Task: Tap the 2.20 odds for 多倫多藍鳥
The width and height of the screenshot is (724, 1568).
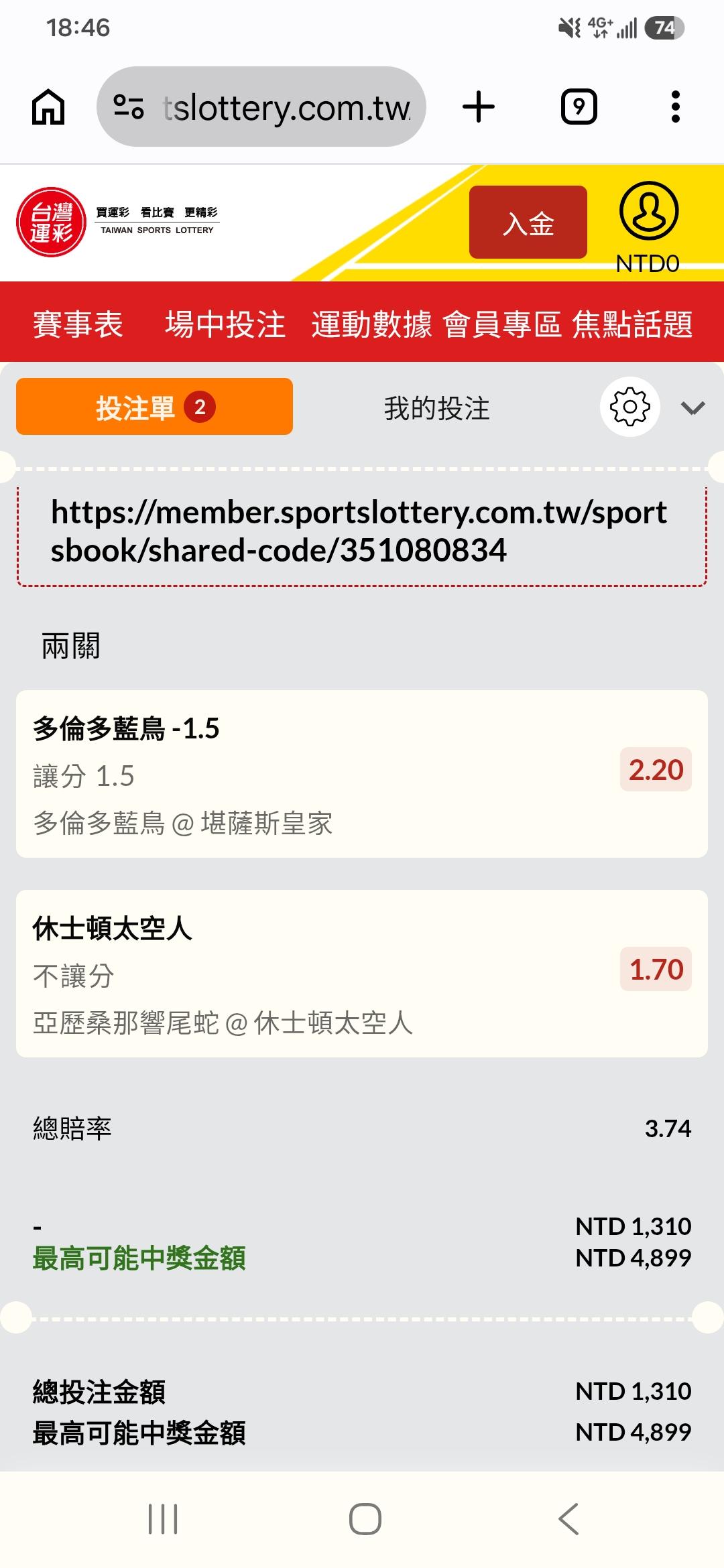Action: pyautogui.click(x=656, y=769)
